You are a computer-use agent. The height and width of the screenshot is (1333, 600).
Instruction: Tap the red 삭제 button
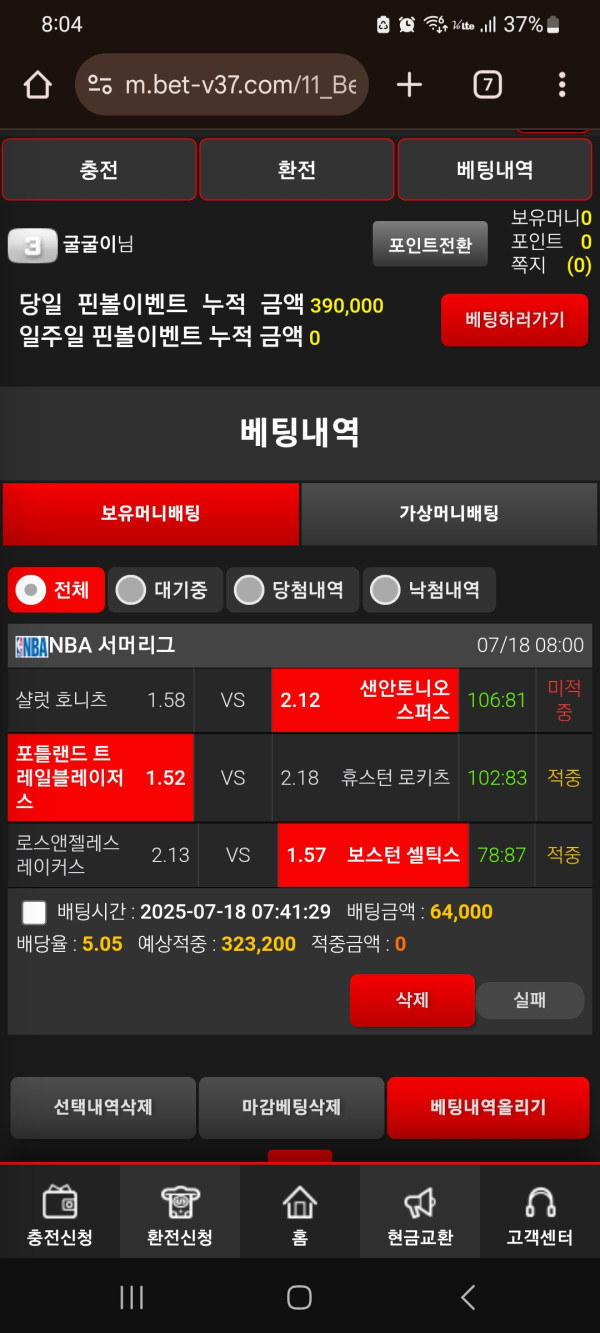coord(412,1000)
